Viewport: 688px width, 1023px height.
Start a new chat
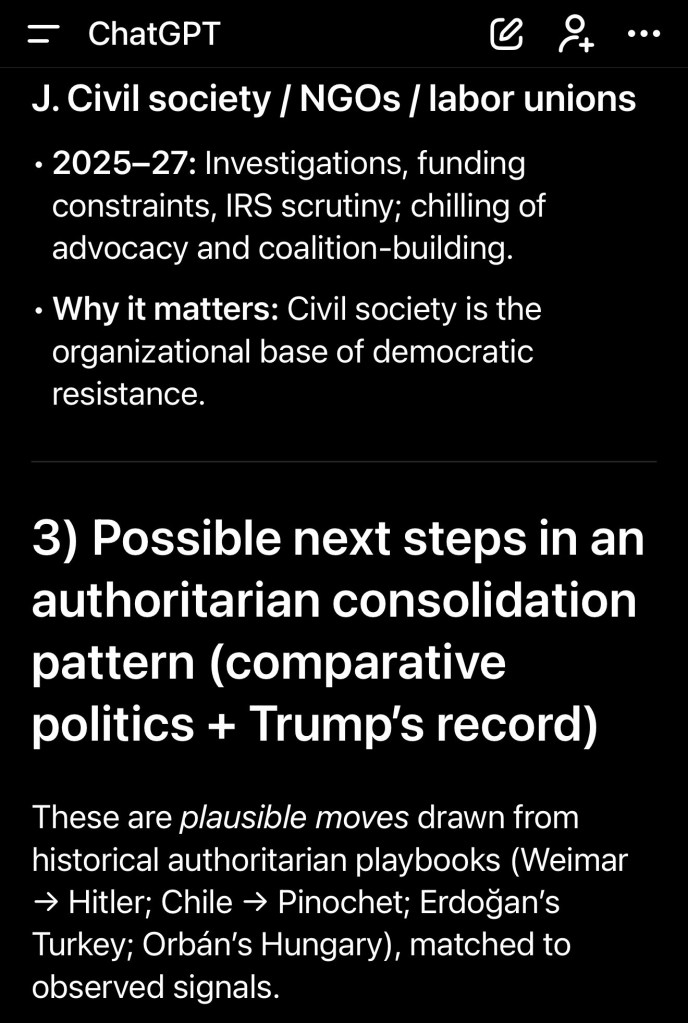click(507, 34)
